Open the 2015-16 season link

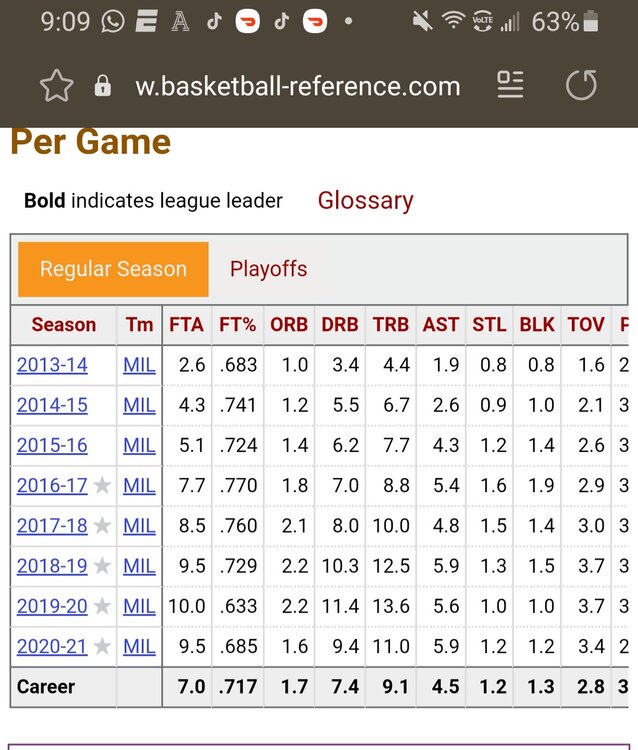tap(52, 445)
